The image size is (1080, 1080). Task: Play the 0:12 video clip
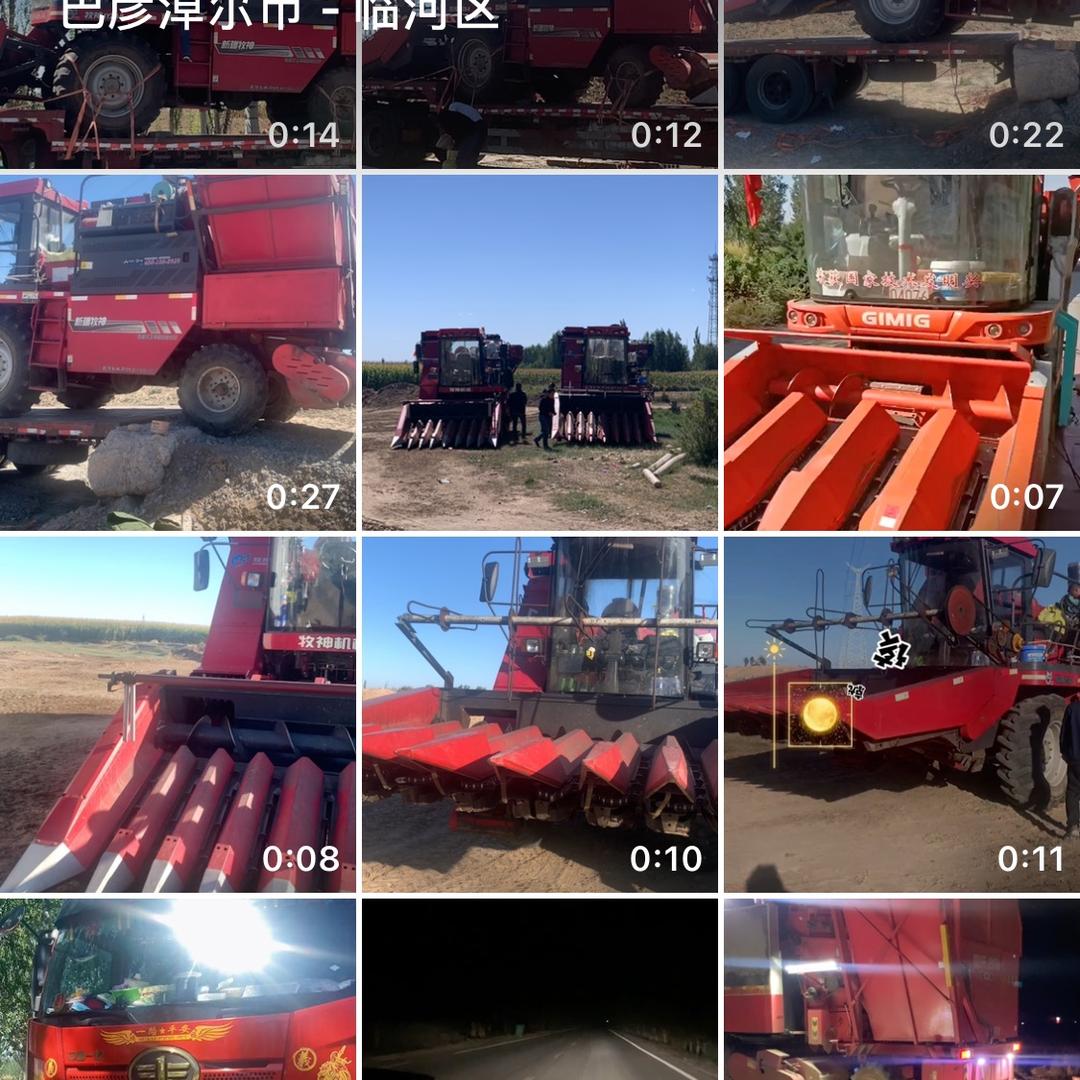click(540, 85)
